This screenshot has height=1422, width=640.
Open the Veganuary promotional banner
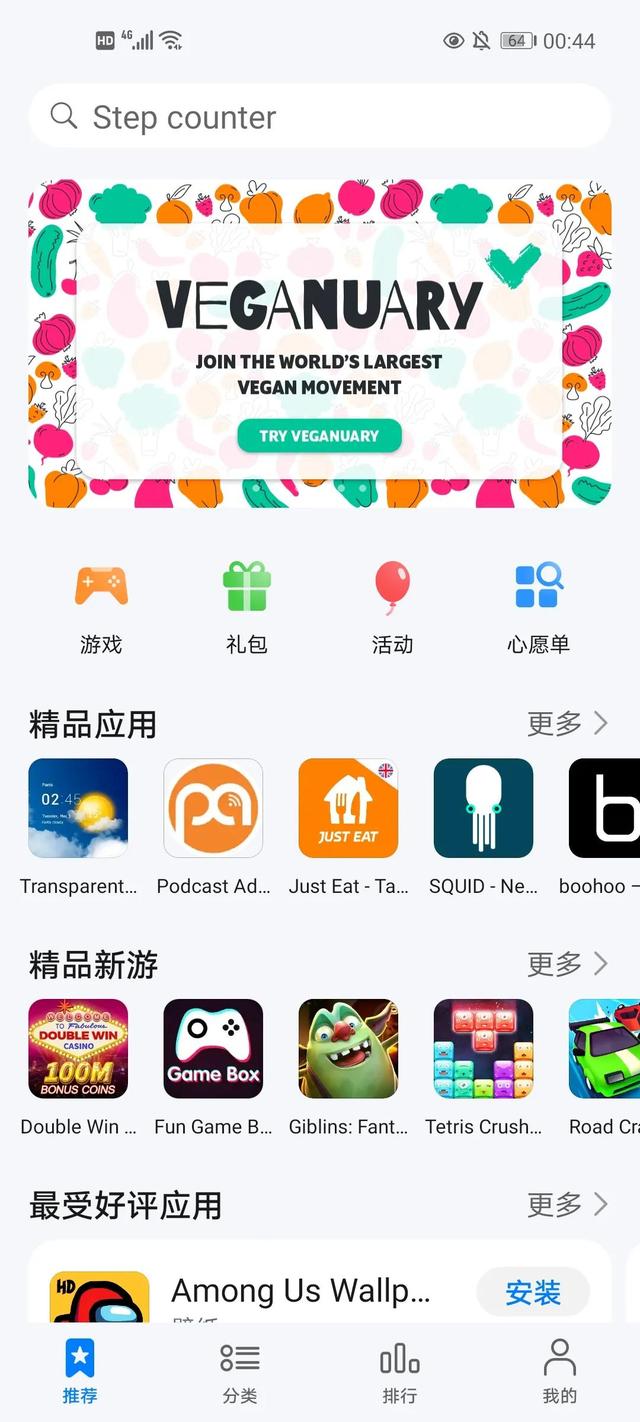point(320,343)
